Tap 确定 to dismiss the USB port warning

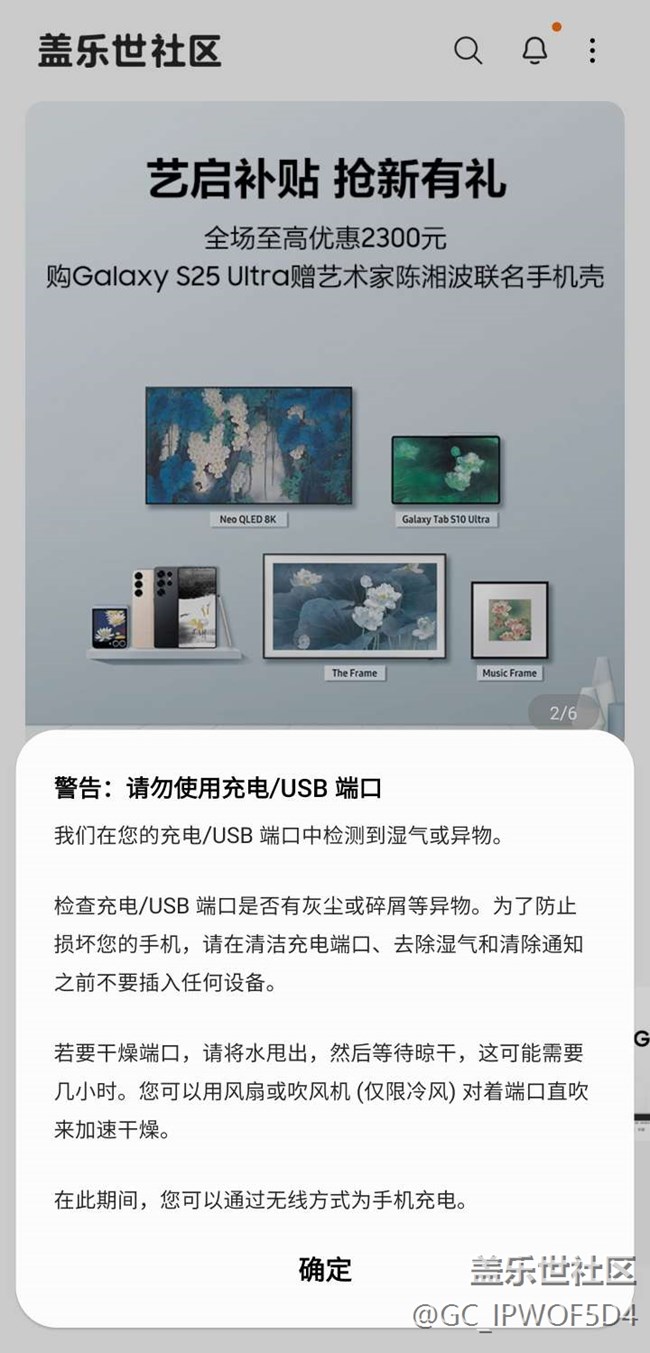[x=325, y=1270]
